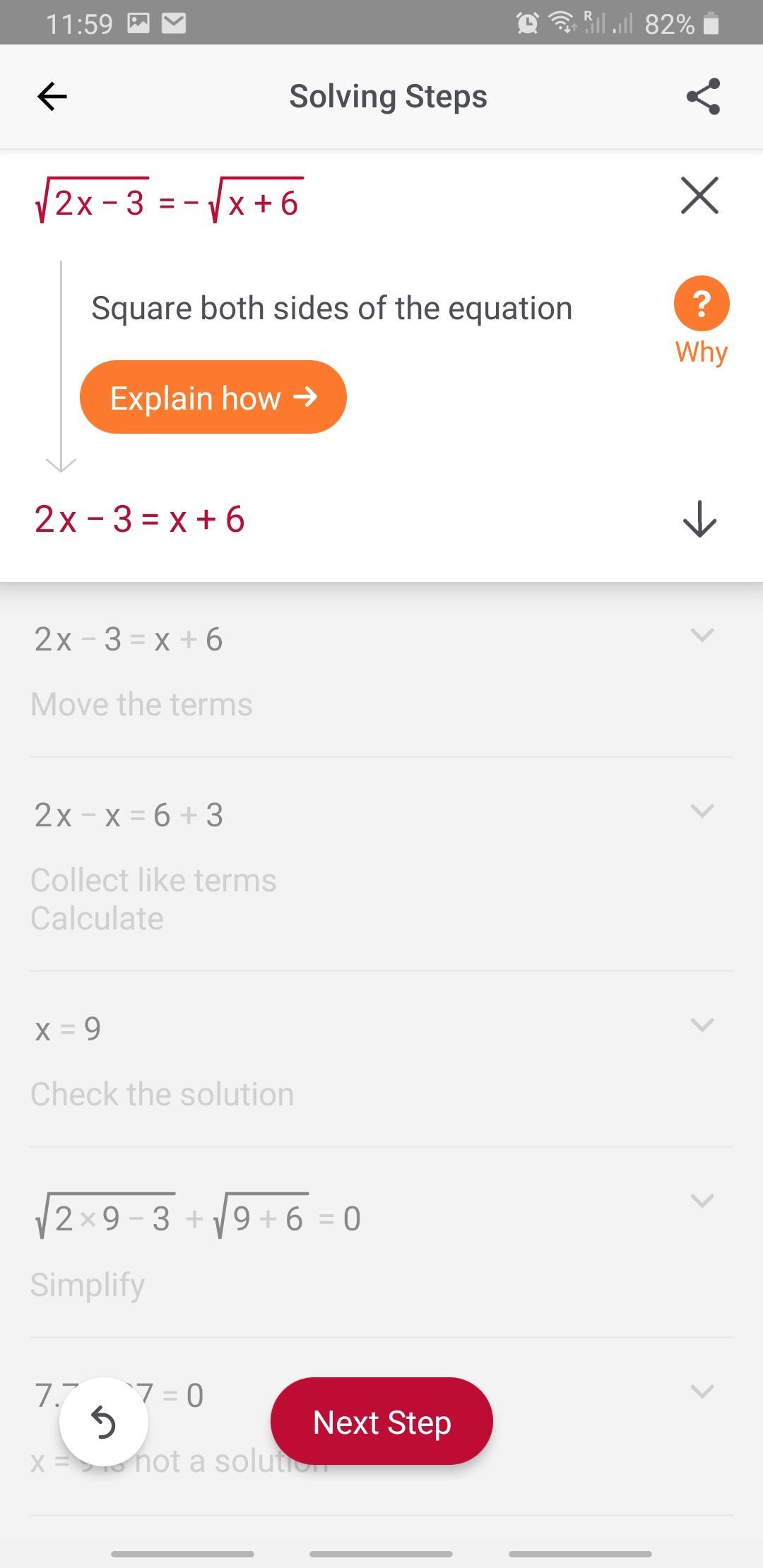Share the solving steps
The width and height of the screenshot is (763, 1568).
point(703,96)
